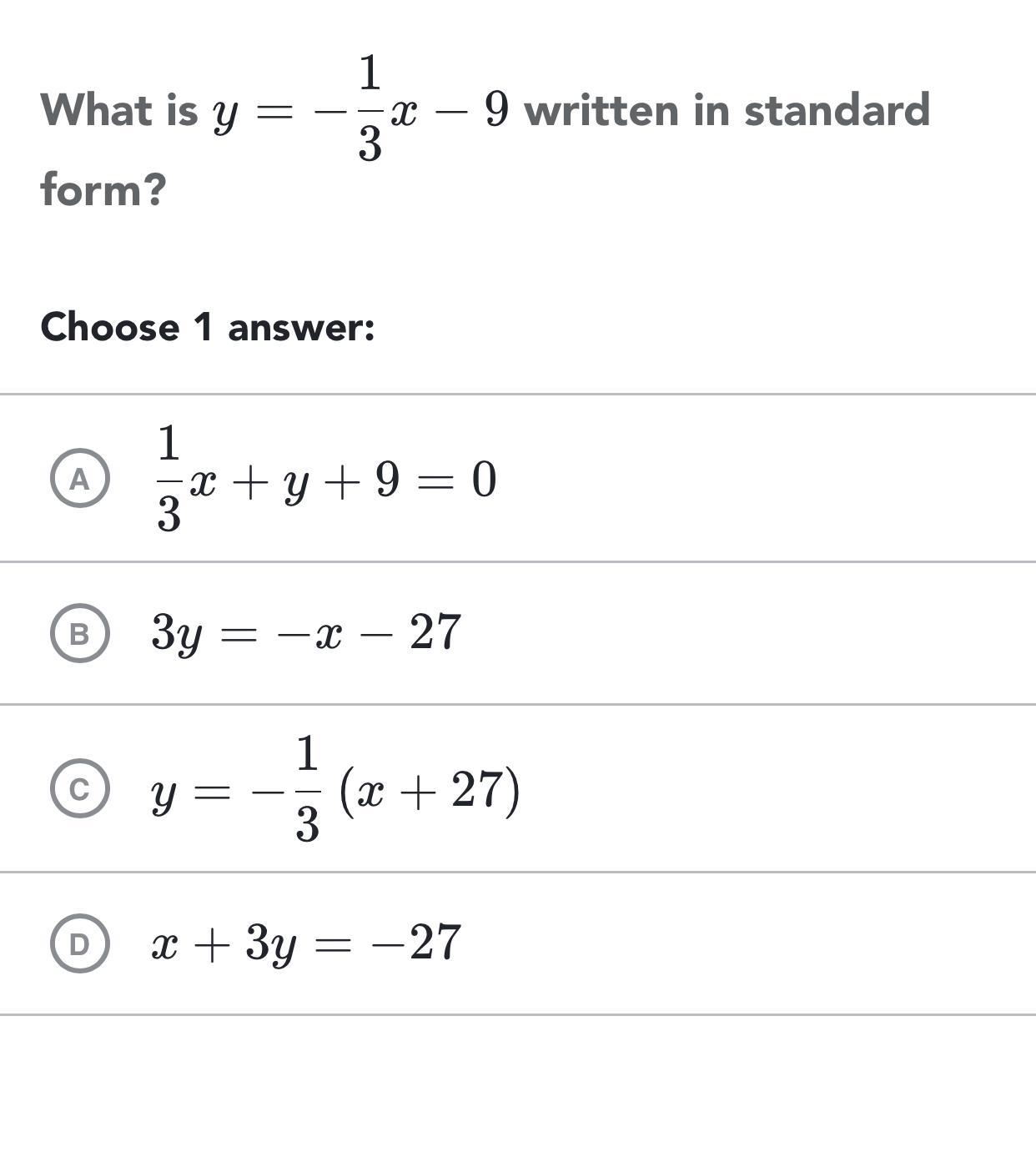Mark answer D: x + 3y = -27
This screenshot has width=1036, height=1162.
(79, 943)
